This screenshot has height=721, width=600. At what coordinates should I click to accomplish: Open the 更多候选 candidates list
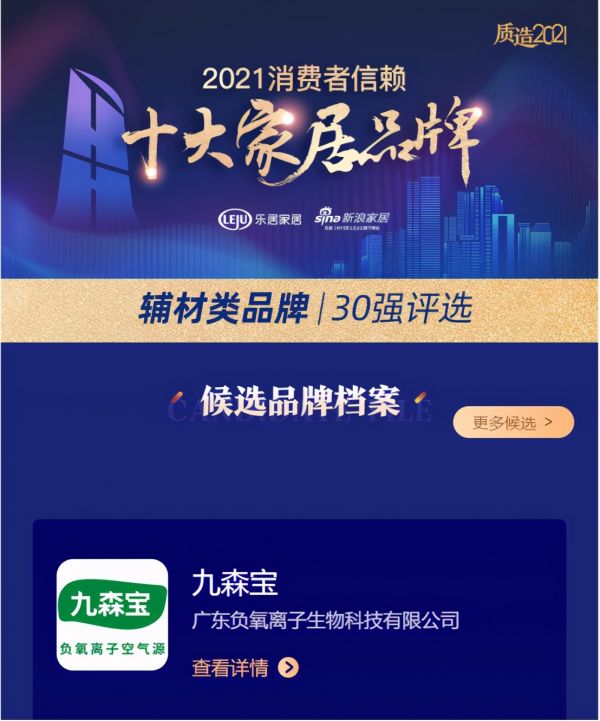[x=513, y=422]
